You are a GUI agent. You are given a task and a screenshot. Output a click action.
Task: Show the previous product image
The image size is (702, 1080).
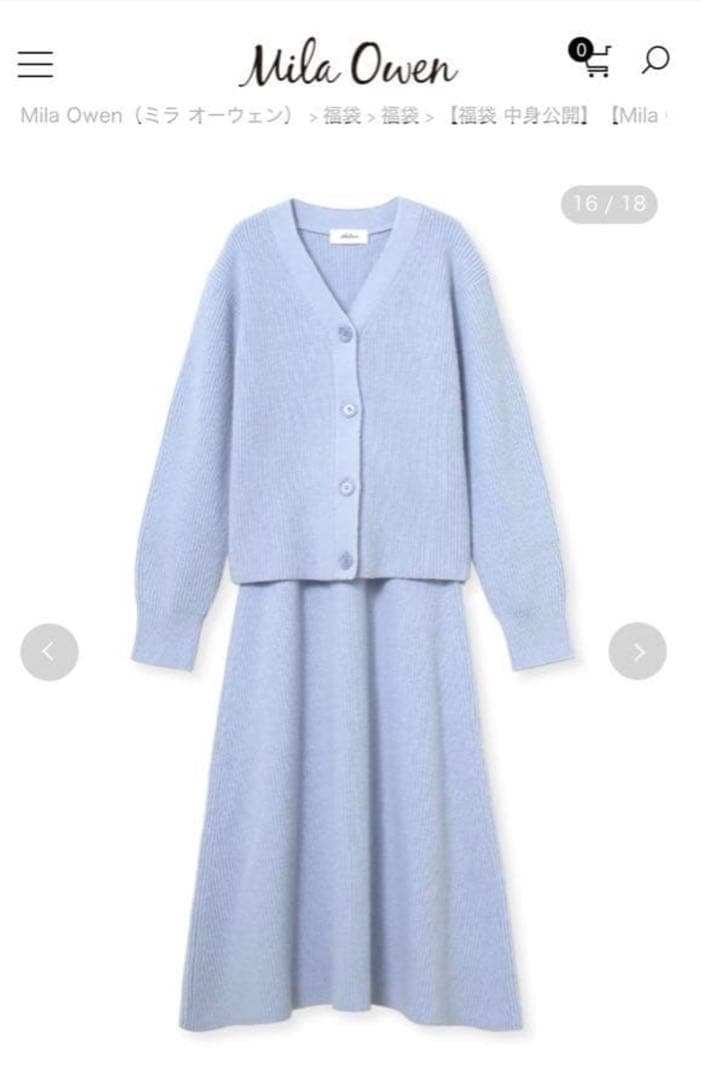tap(49, 652)
